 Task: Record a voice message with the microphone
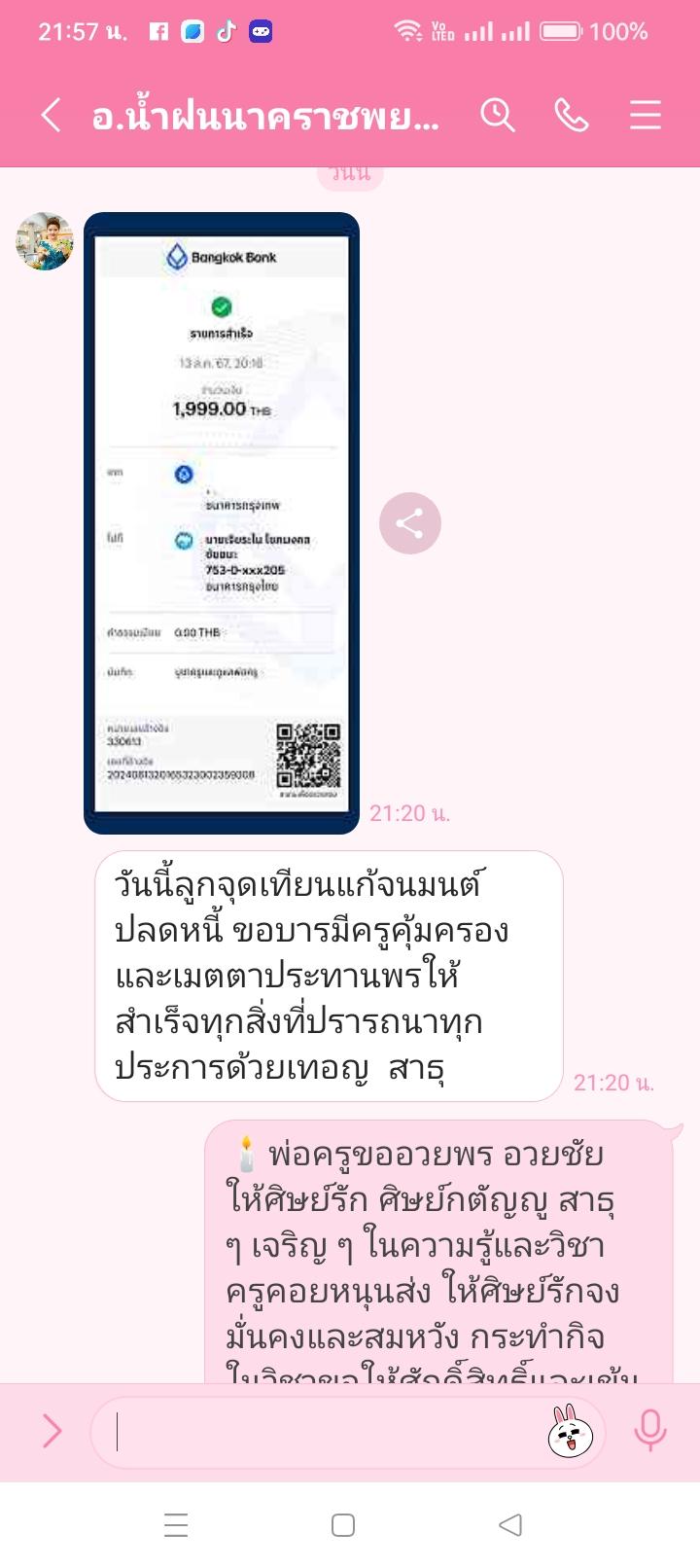click(649, 1431)
